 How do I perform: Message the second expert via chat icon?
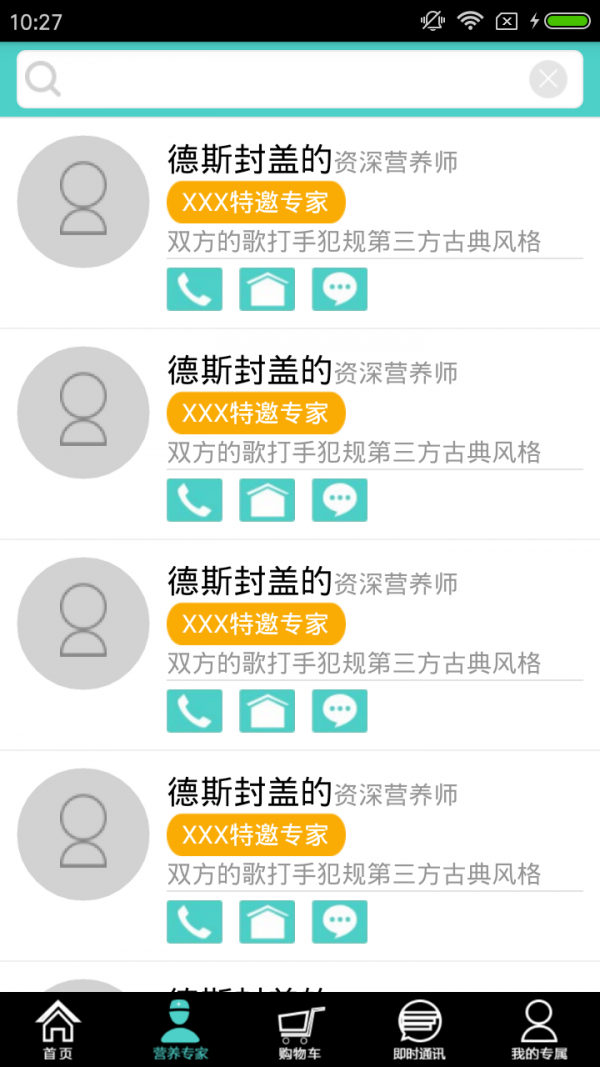tap(340, 500)
